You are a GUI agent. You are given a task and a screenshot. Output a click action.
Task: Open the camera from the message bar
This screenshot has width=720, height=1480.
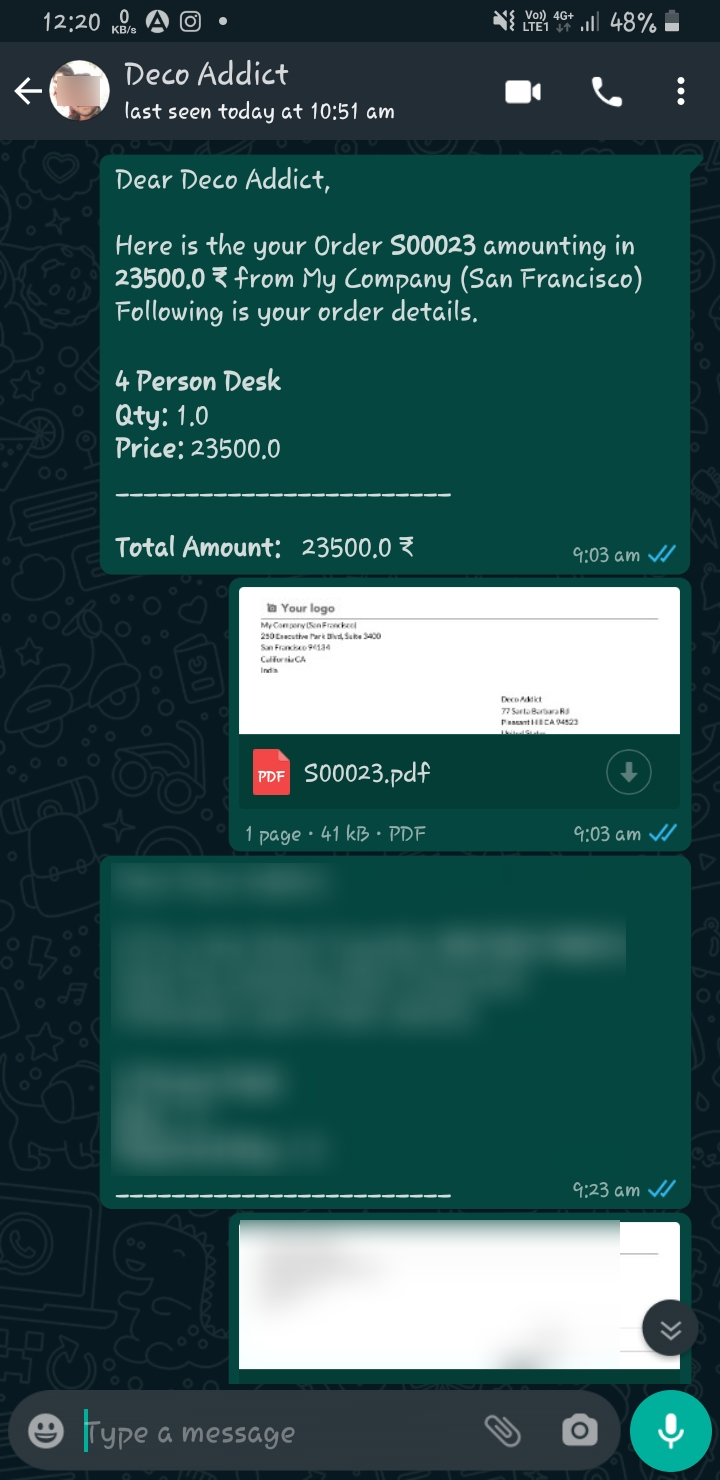click(x=580, y=1431)
